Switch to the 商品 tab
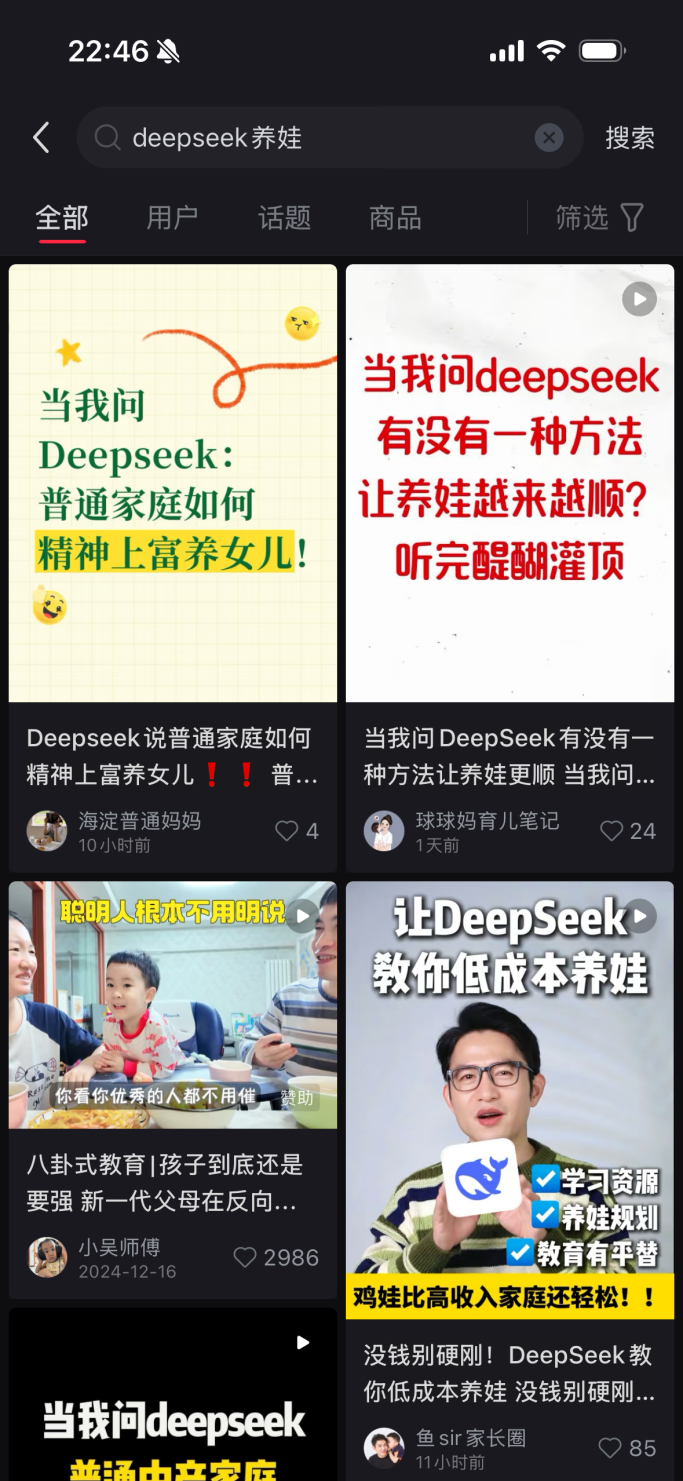Screen dimensions: 683x1481 pyautogui.click(x=395, y=217)
